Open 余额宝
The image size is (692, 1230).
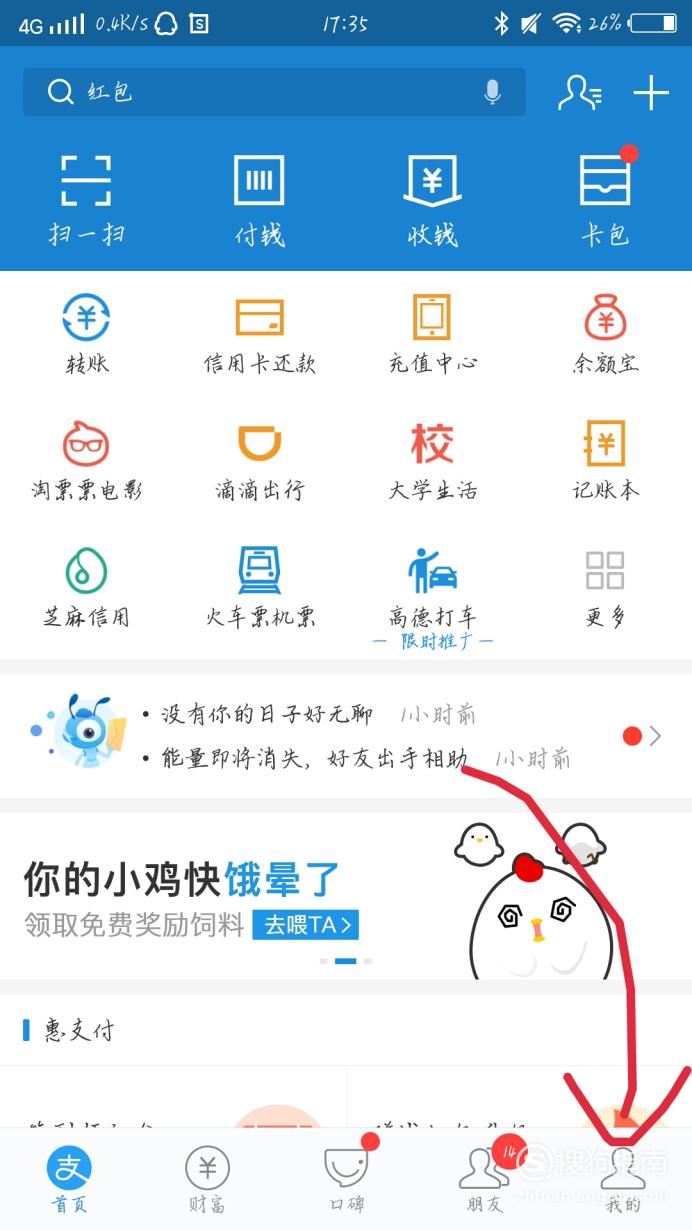tap(605, 334)
